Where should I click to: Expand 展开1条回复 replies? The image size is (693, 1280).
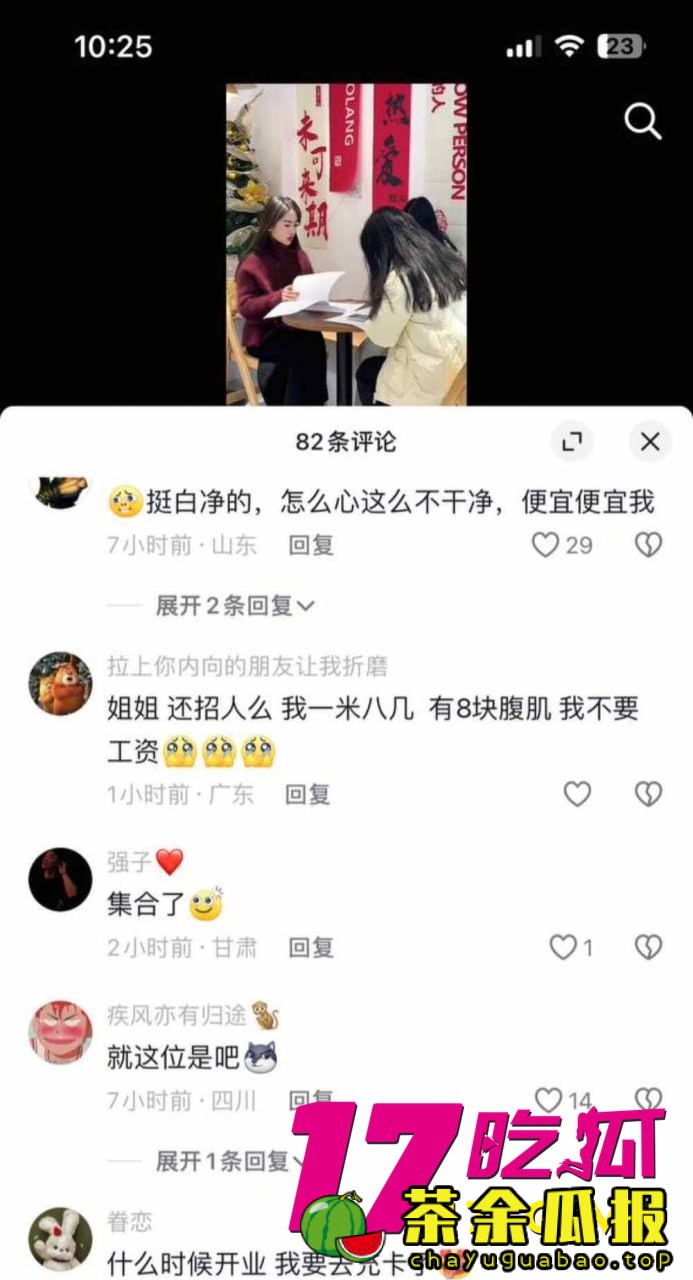tap(222, 1161)
